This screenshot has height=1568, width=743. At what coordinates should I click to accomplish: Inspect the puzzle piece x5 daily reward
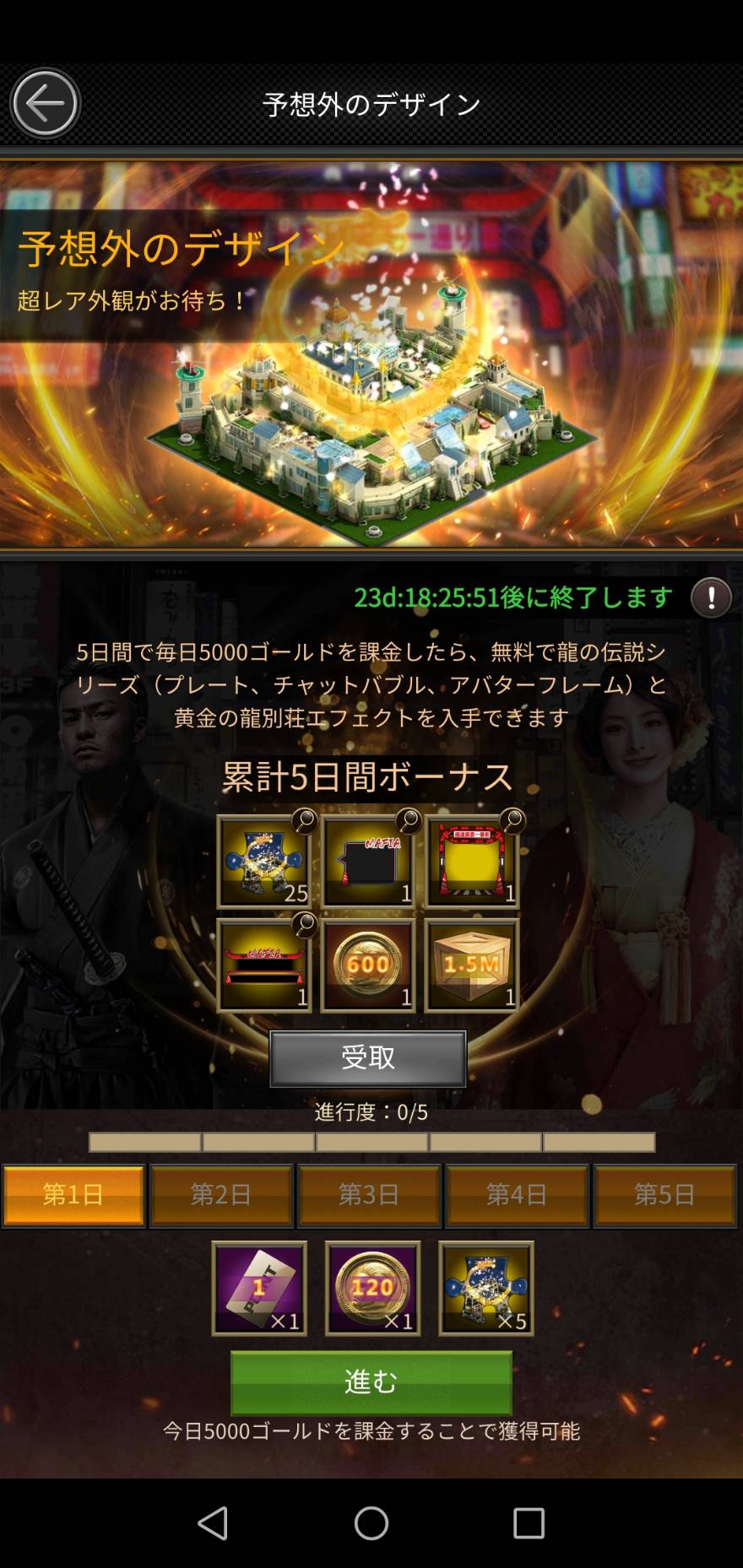(486, 1289)
